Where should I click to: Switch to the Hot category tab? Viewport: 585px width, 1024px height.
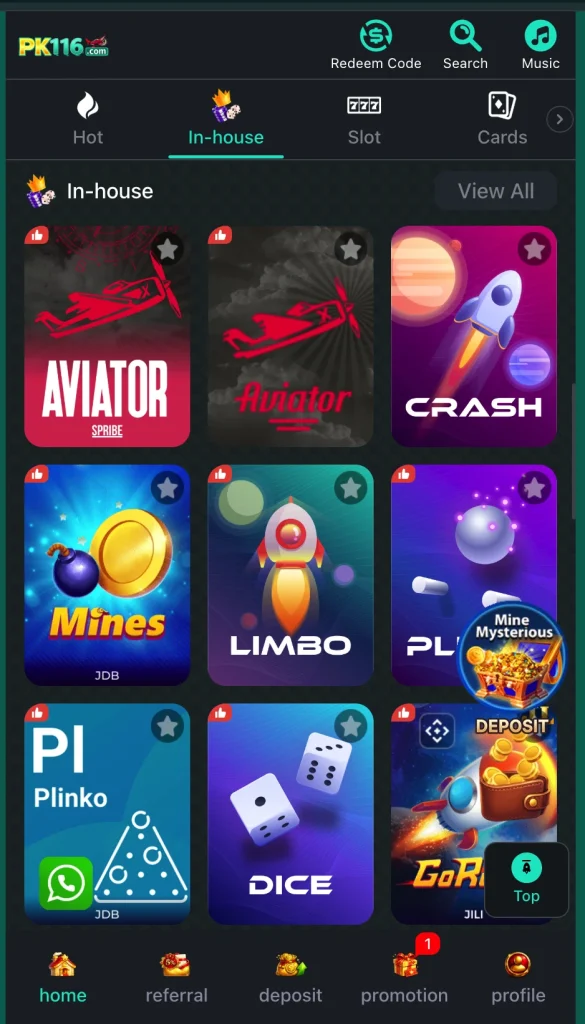tap(88, 120)
